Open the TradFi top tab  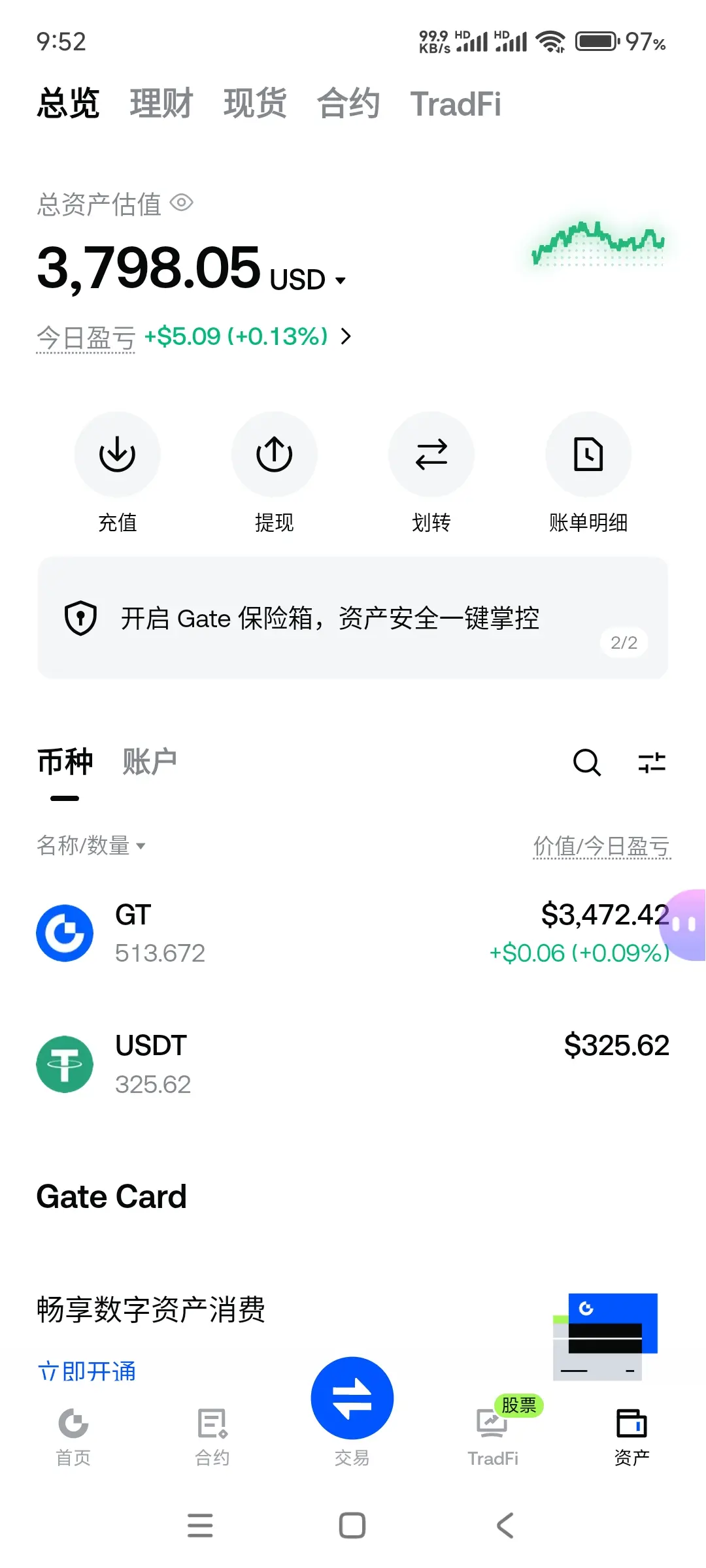456,104
